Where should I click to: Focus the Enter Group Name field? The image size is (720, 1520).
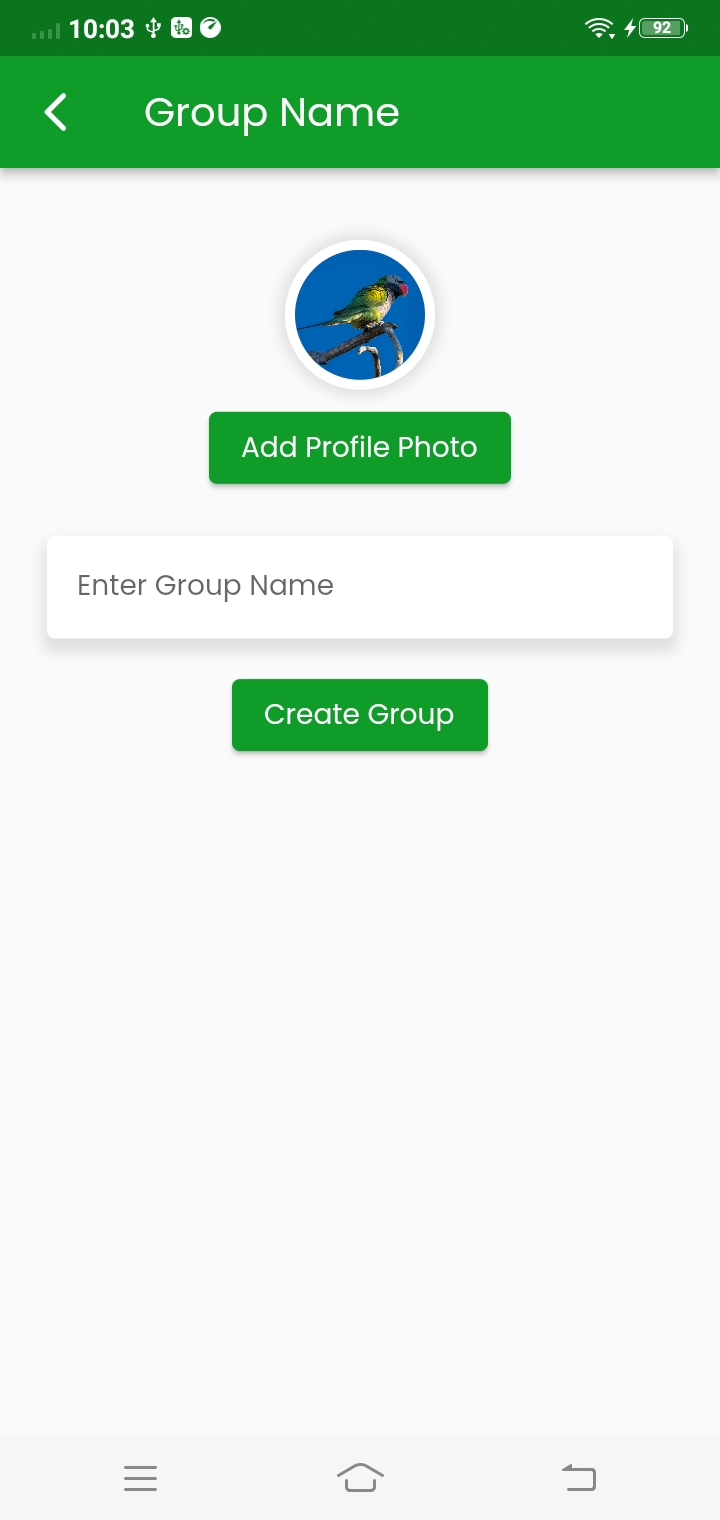pos(359,587)
